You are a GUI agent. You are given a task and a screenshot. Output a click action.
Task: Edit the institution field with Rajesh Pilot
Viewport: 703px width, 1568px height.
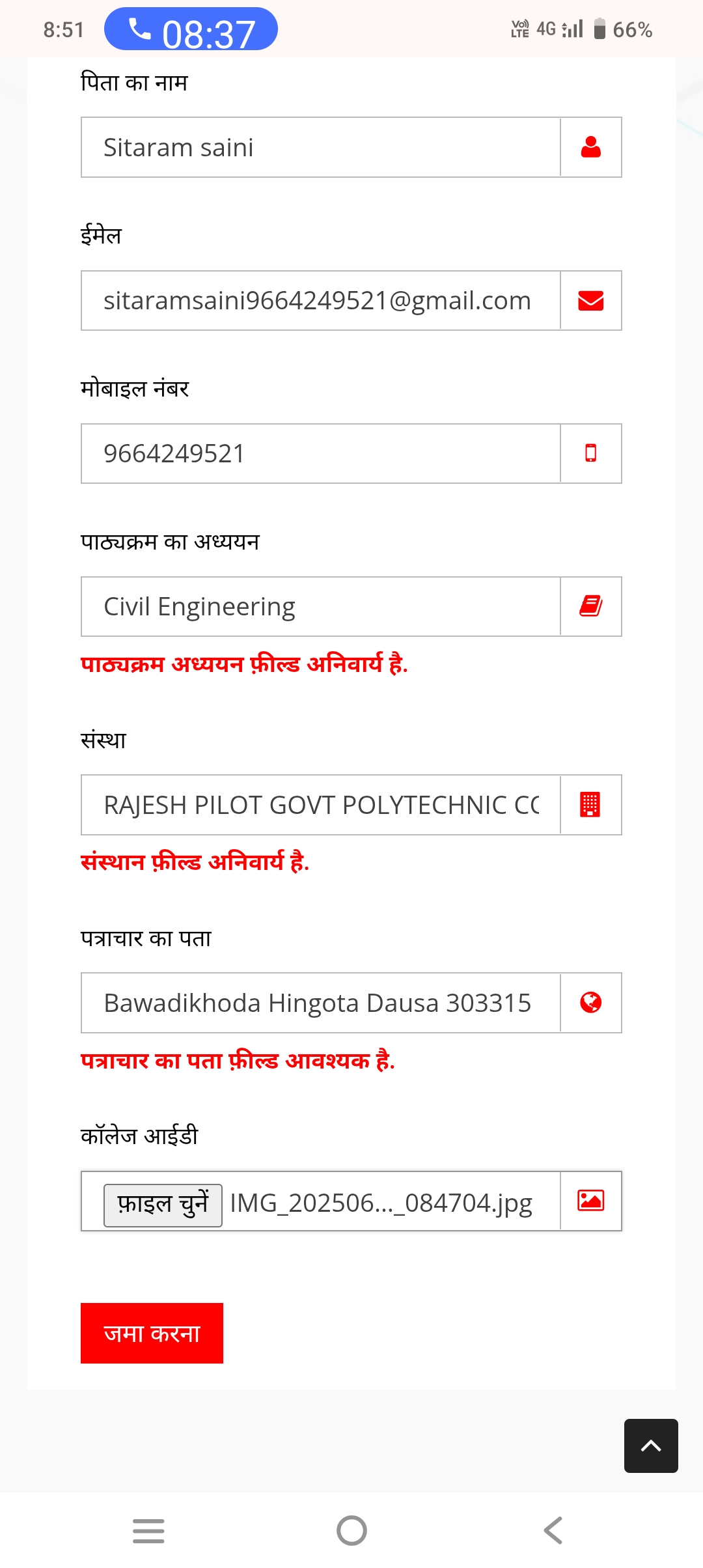pos(321,805)
